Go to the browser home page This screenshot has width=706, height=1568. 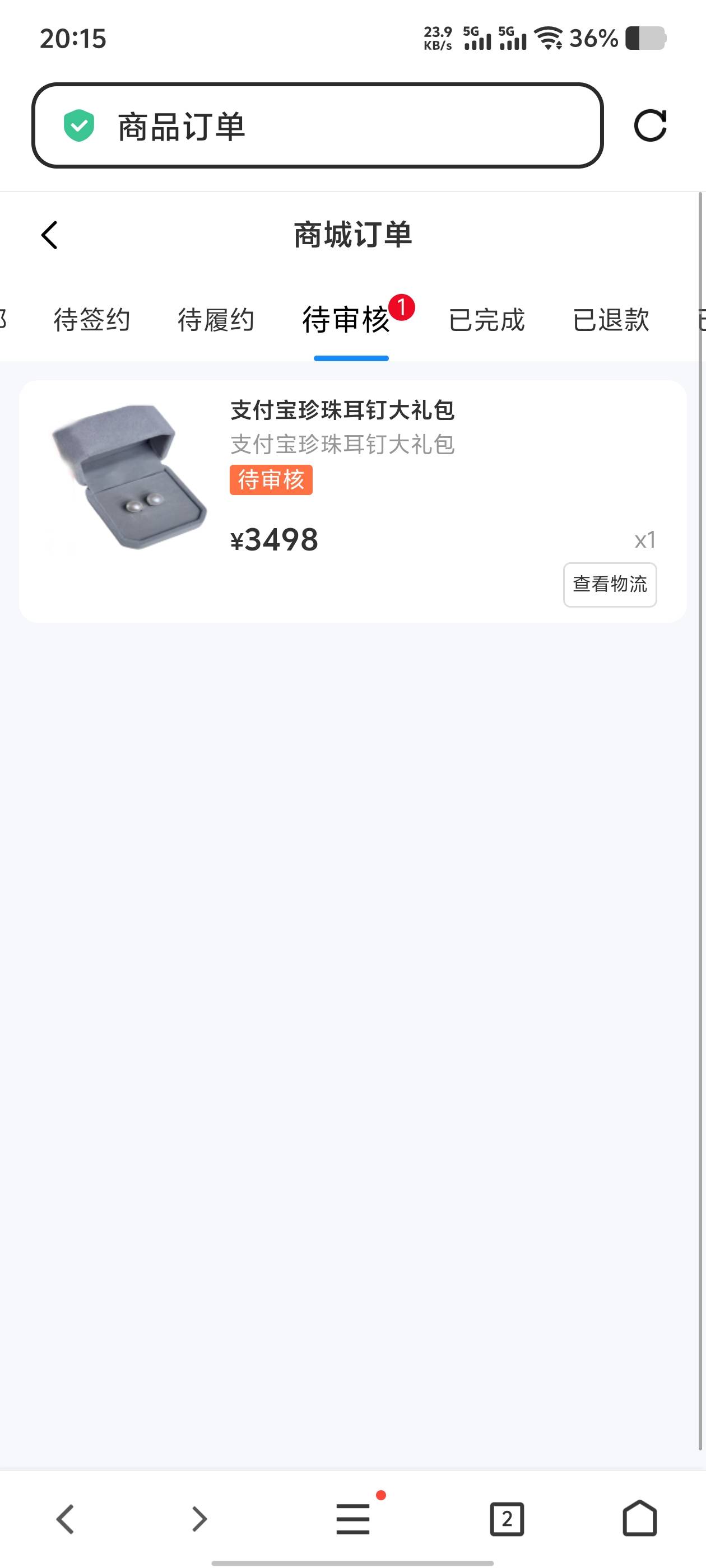click(x=640, y=1518)
